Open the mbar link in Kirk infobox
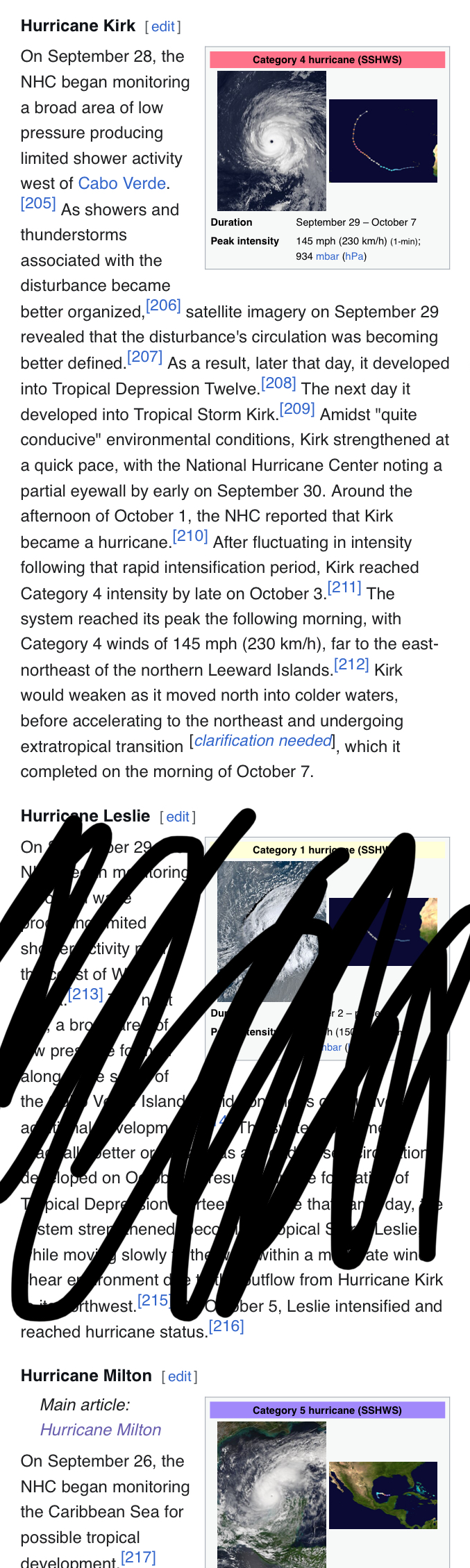 coord(327,256)
